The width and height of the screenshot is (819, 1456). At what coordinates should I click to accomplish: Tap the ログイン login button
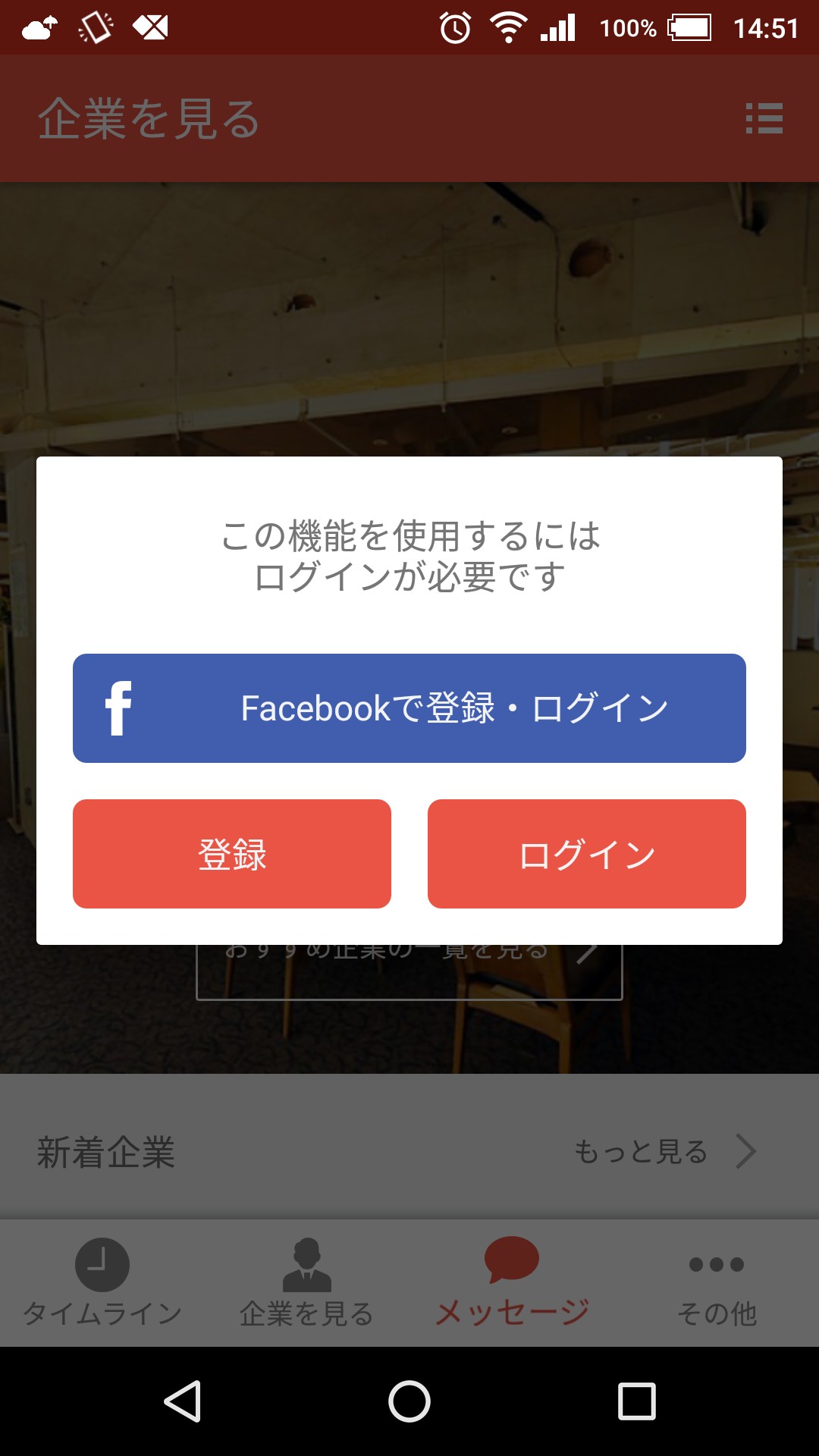[x=587, y=854]
